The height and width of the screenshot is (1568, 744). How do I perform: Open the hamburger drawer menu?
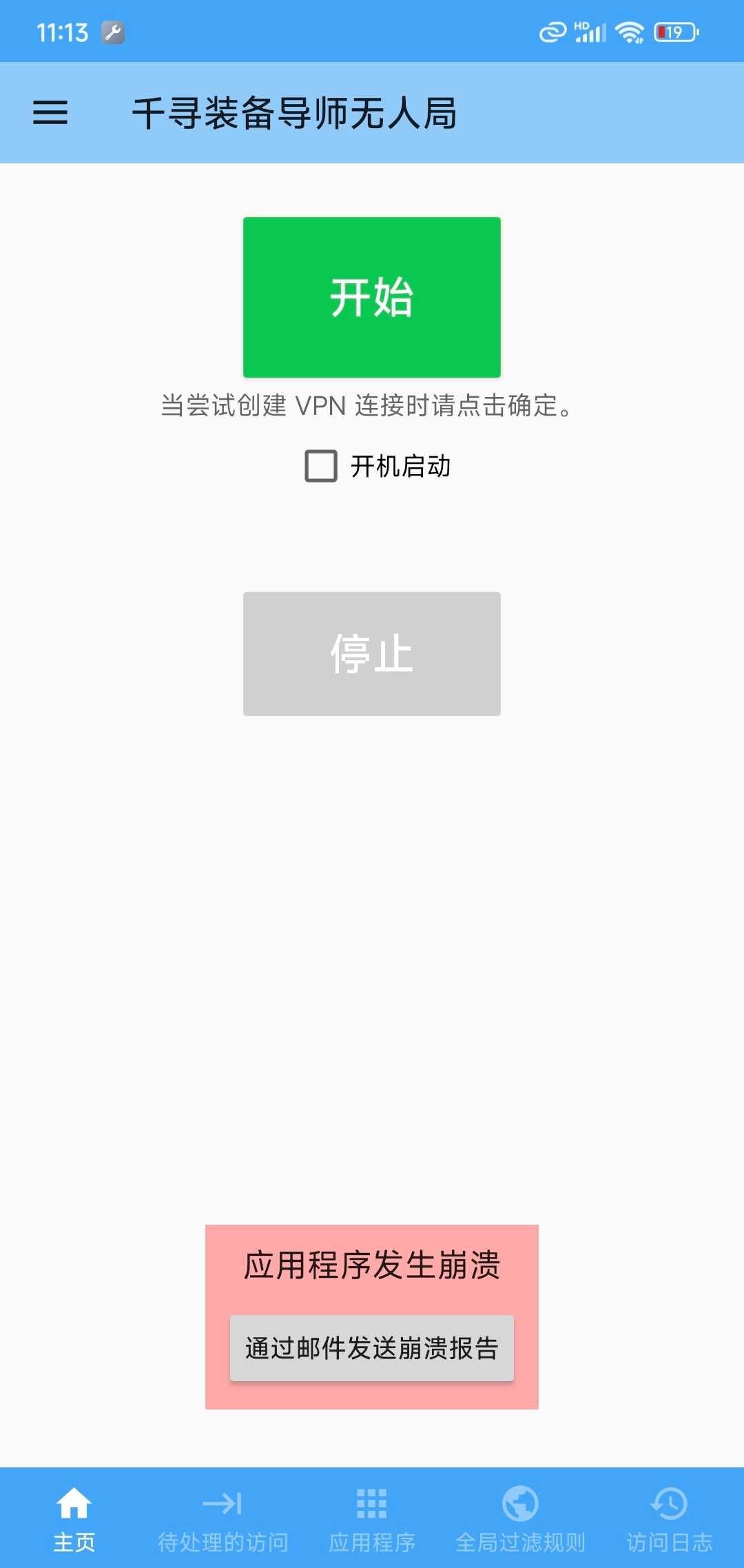coord(50,112)
